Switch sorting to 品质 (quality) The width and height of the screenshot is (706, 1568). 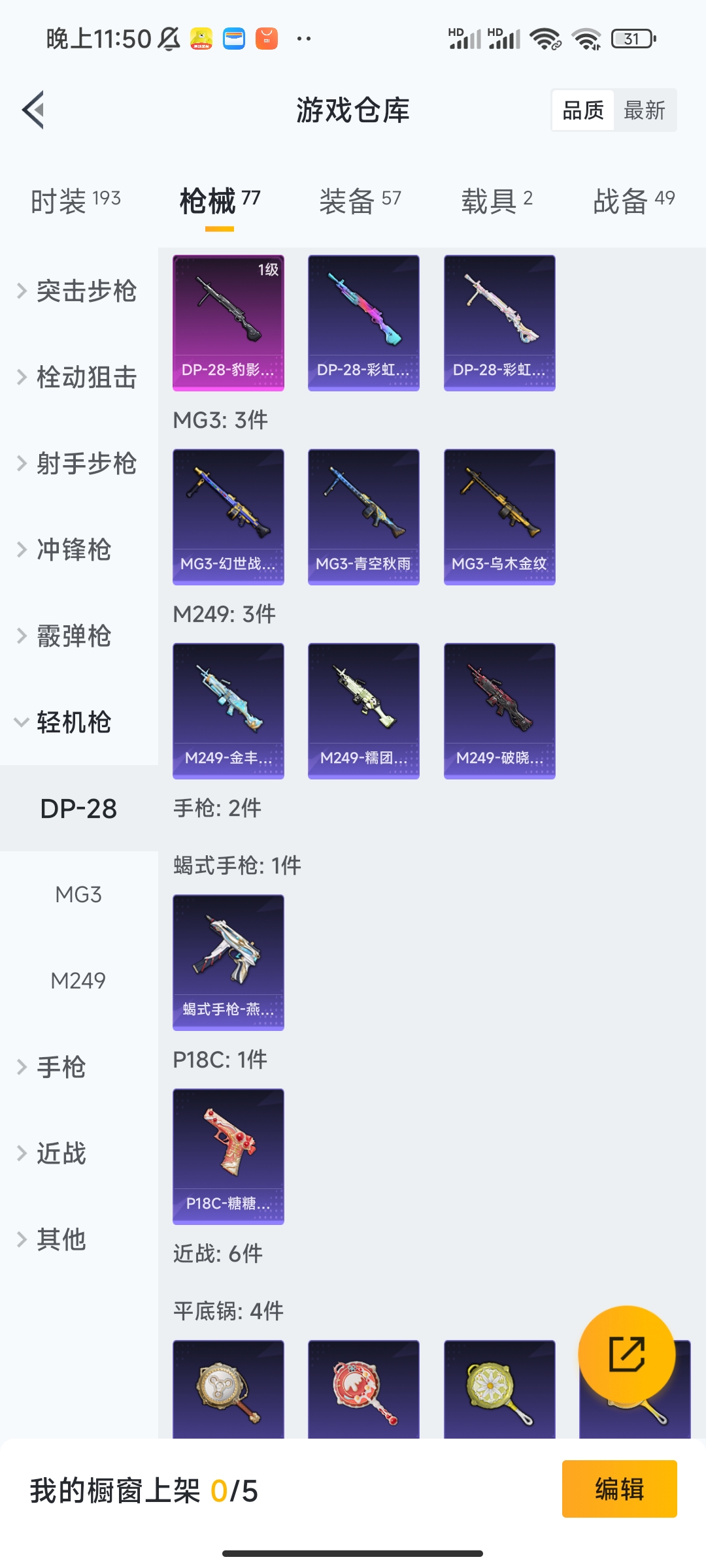pos(583,110)
